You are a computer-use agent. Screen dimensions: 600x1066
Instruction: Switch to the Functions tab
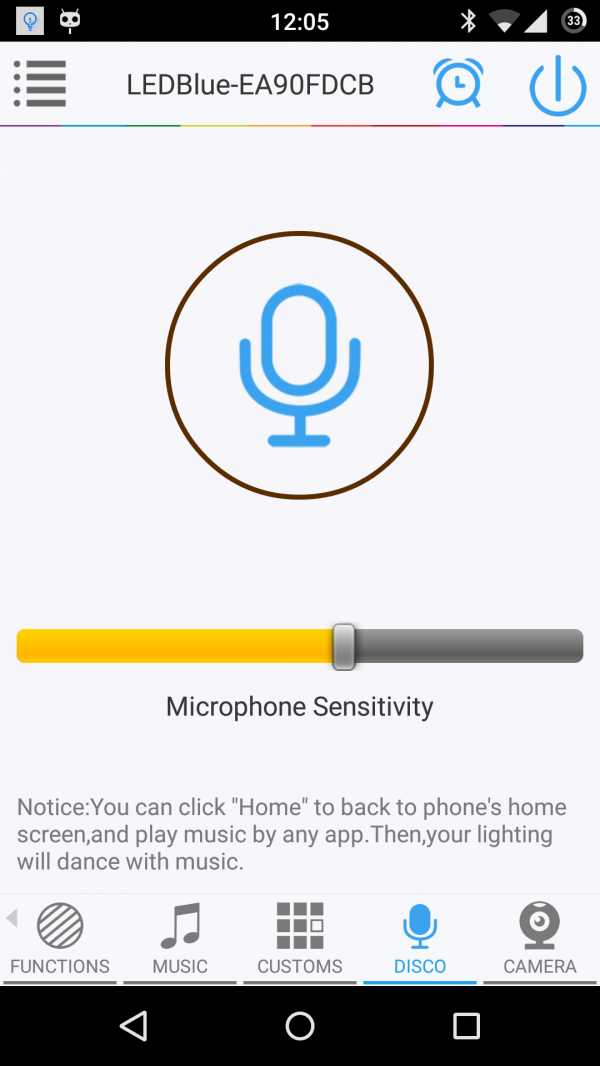60,939
